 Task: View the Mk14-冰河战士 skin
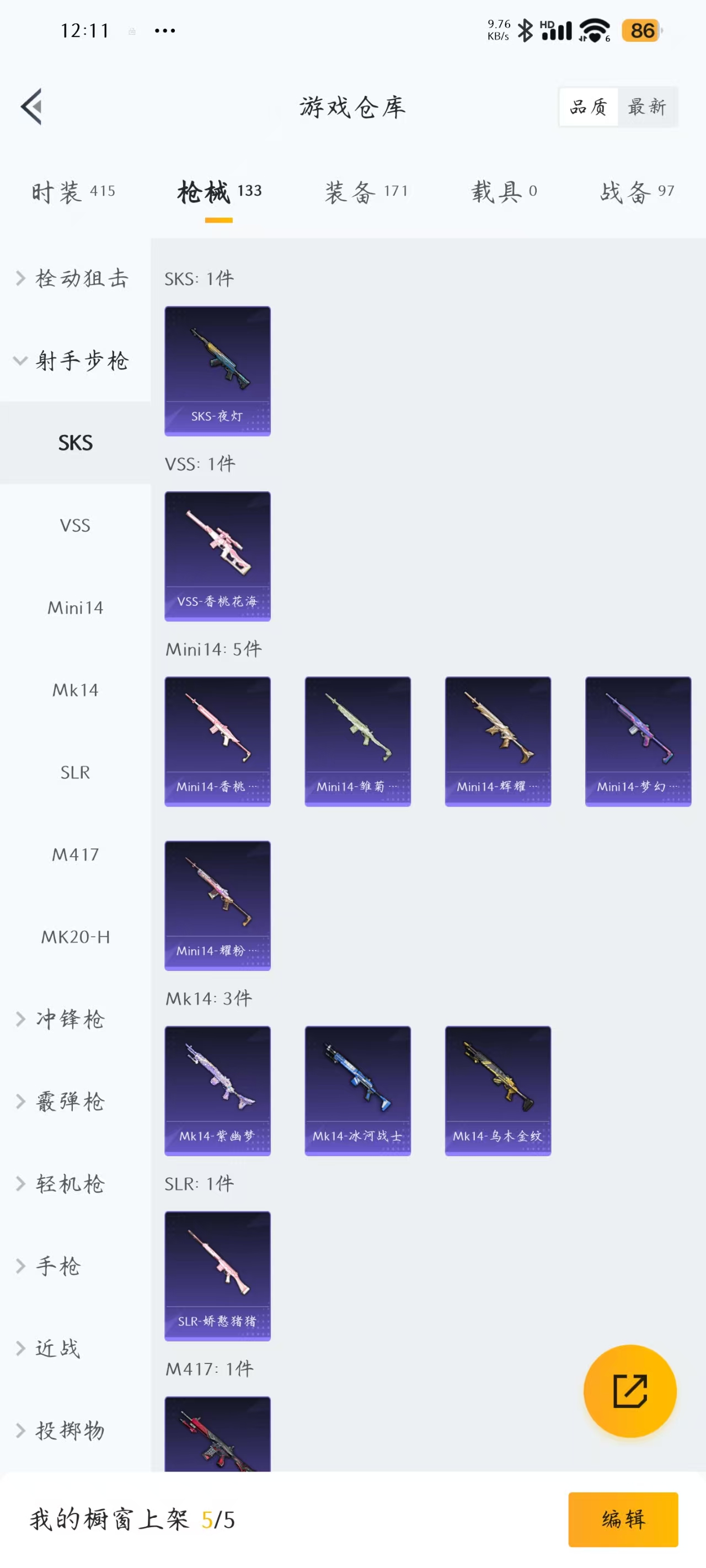[357, 1090]
